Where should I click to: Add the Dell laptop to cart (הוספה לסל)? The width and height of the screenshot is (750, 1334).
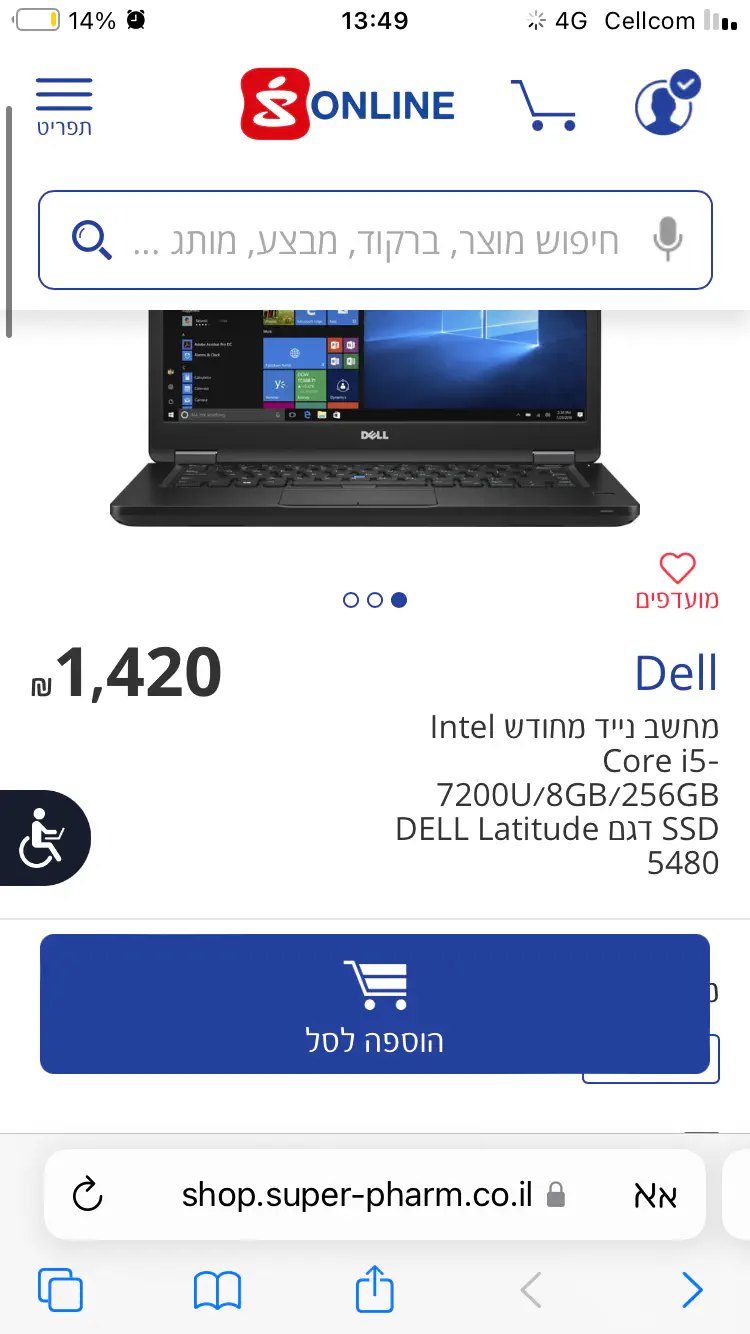[375, 1003]
